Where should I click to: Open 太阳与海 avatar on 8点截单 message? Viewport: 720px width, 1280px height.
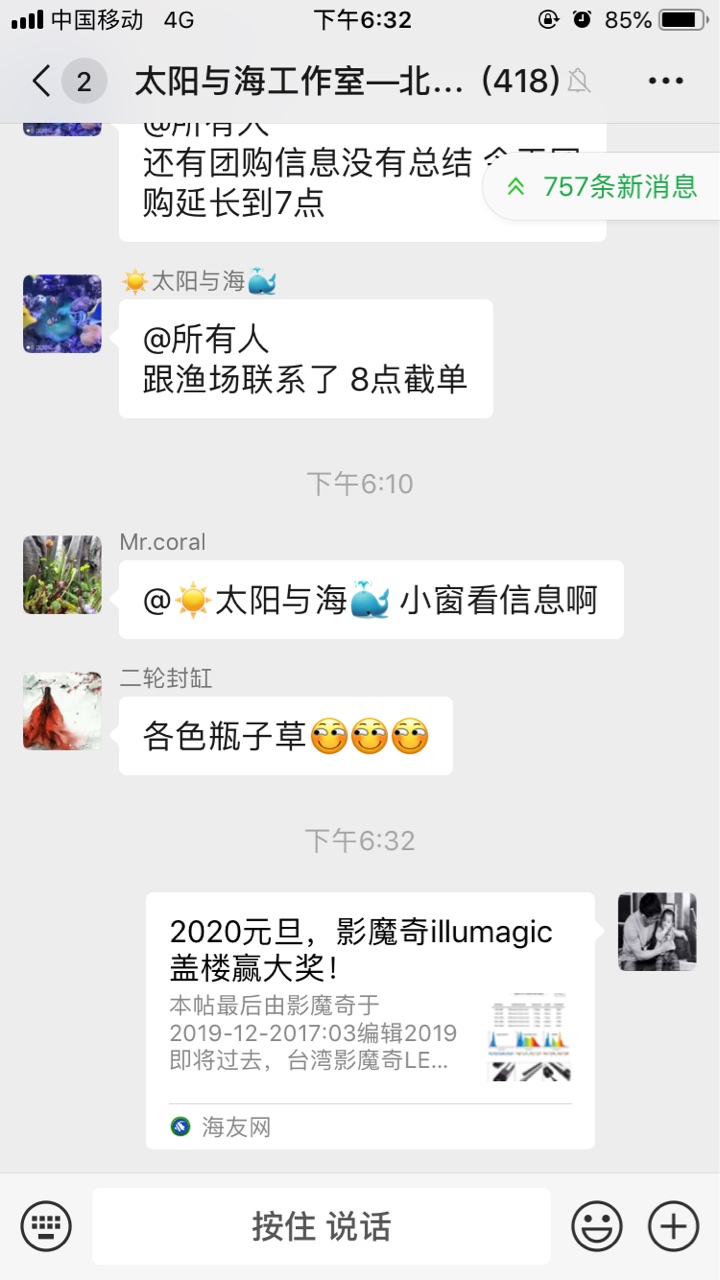pos(62,313)
